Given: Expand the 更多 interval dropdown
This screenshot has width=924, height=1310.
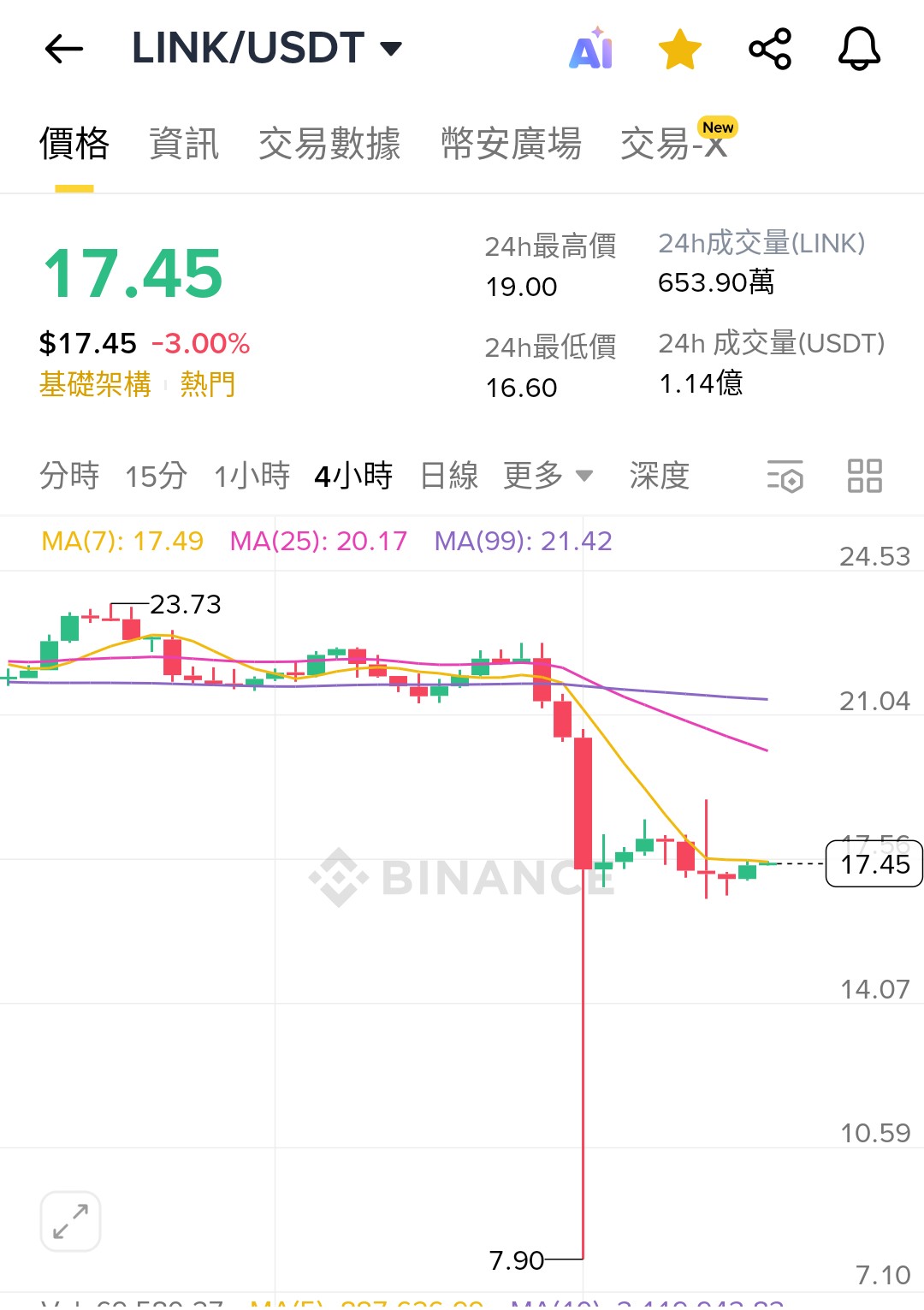Looking at the screenshot, I should 548,475.
